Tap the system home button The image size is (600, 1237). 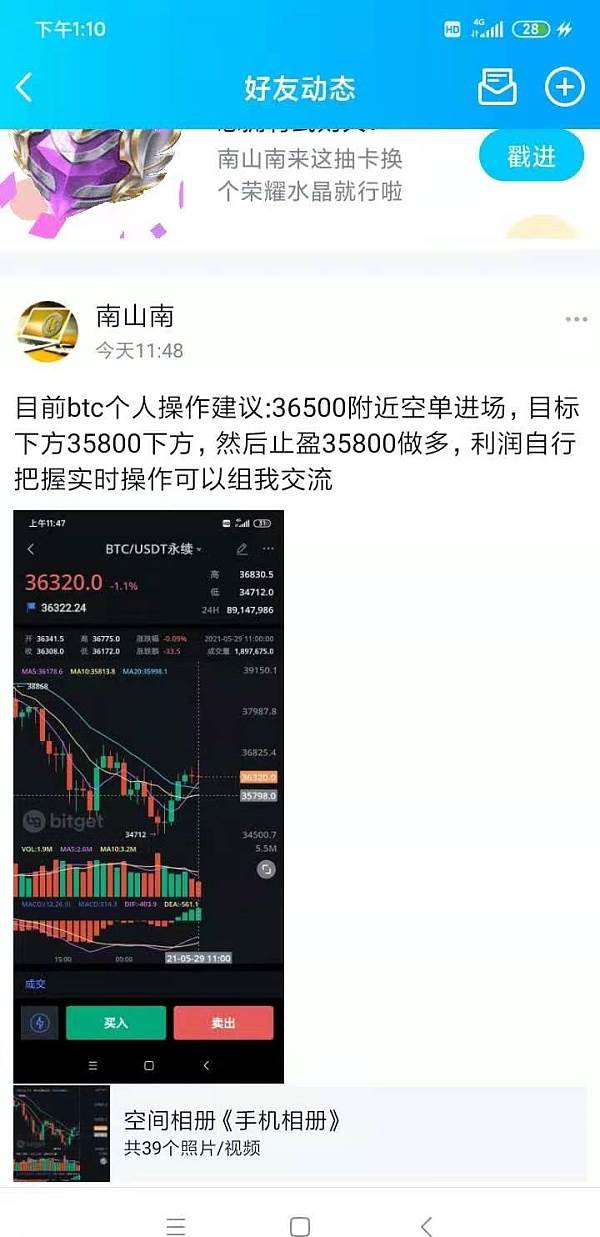299,1226
